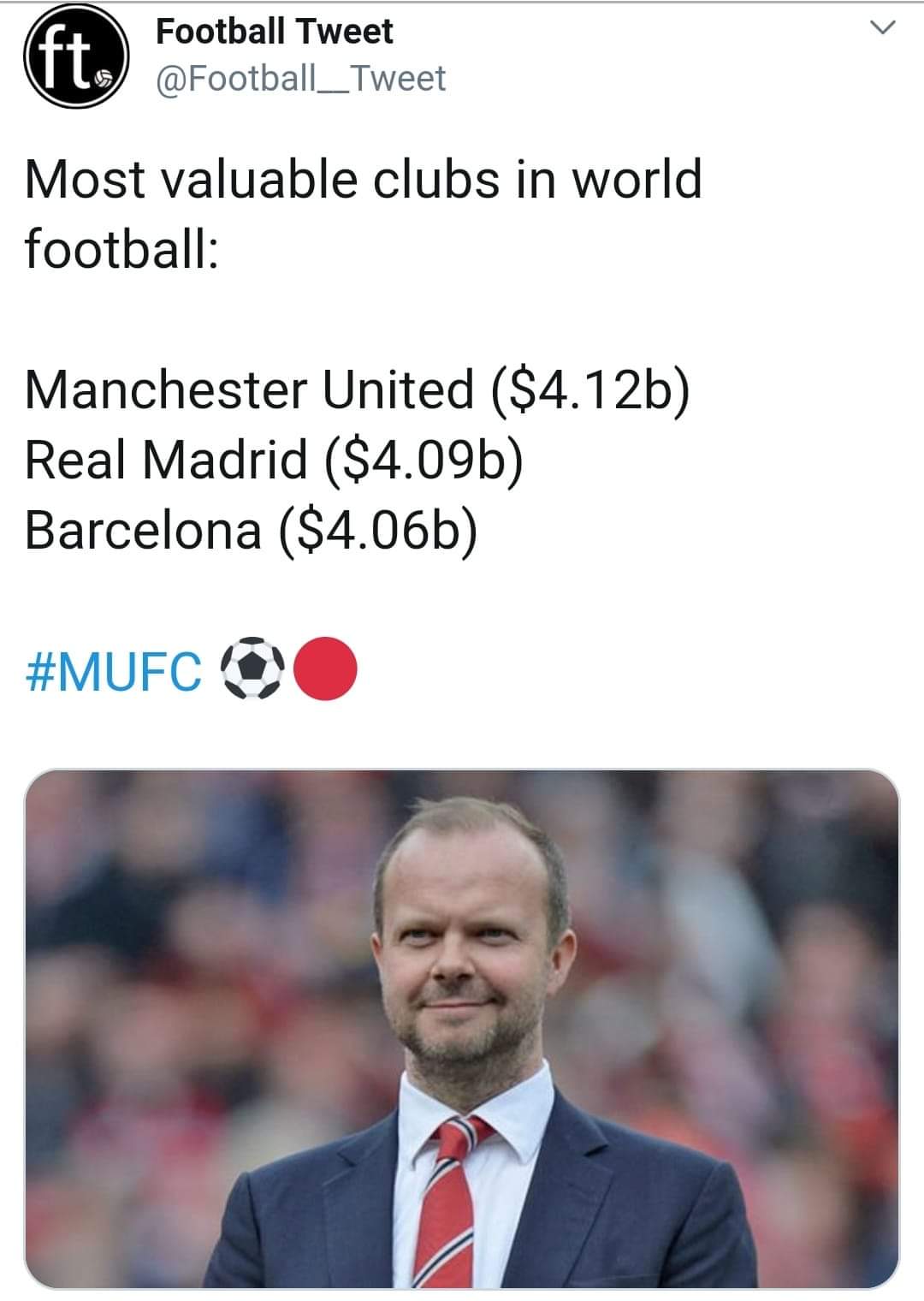The width and height of the screenshot is (924, 1301).
Task: Open Football Tweet's profile picture
Action: click(75, 56)
